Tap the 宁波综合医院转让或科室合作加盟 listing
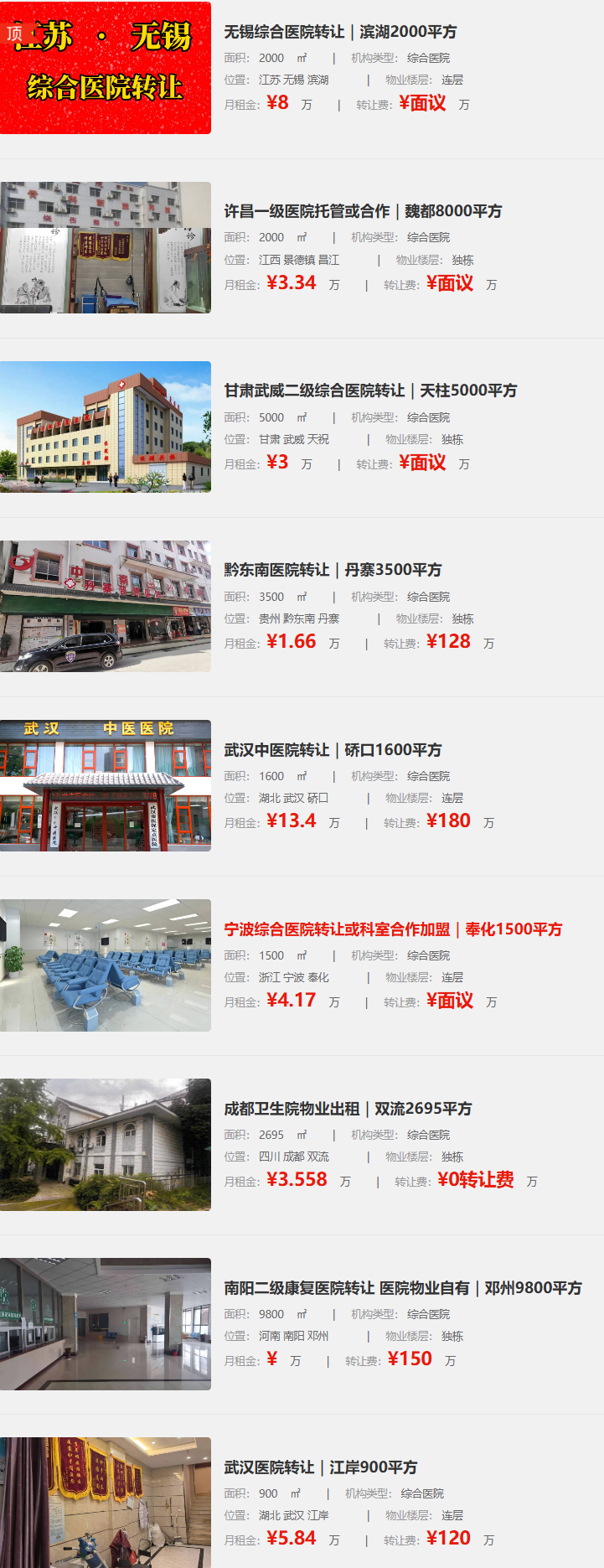Screen dimensions: 604x1568 (393, 929)
